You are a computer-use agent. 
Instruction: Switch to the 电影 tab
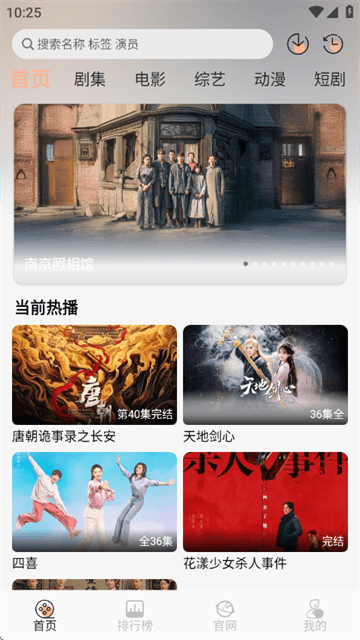point(150,79)
